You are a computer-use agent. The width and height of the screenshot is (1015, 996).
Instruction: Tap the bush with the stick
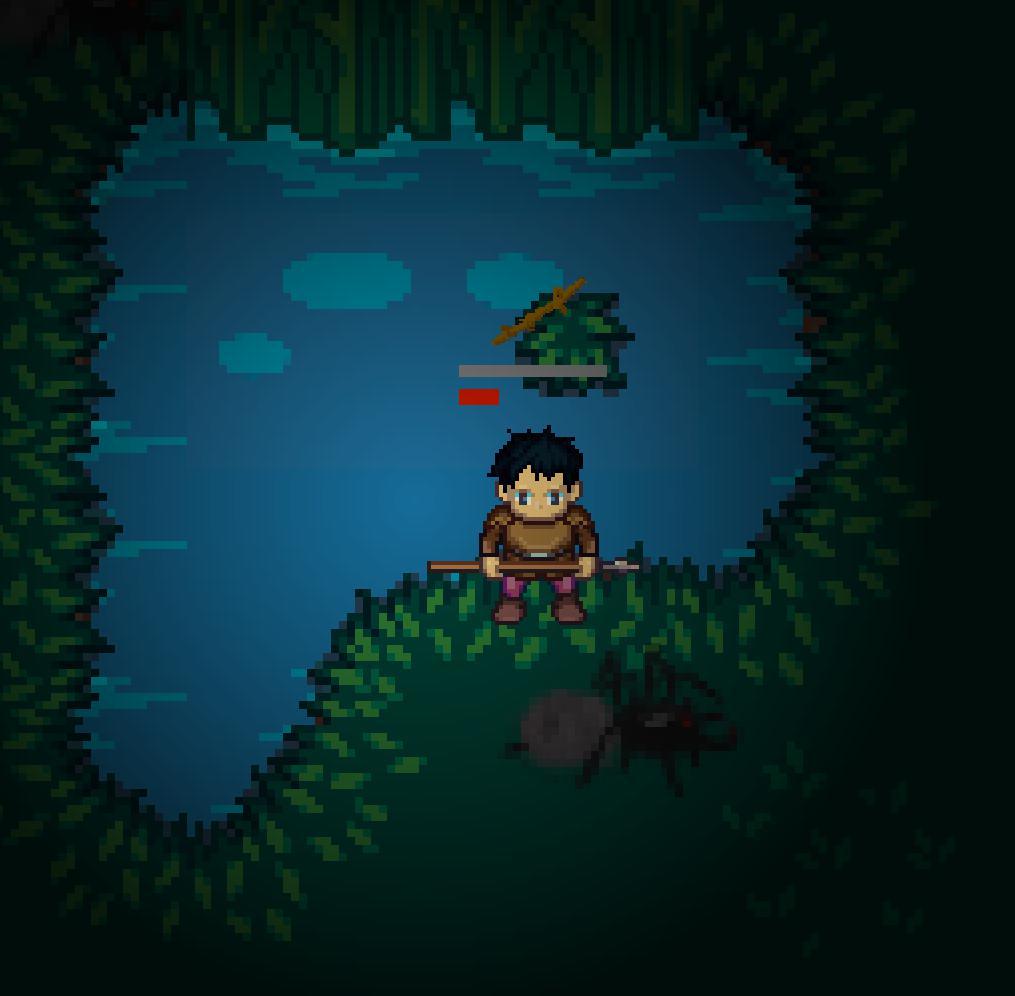click(568, 338)
